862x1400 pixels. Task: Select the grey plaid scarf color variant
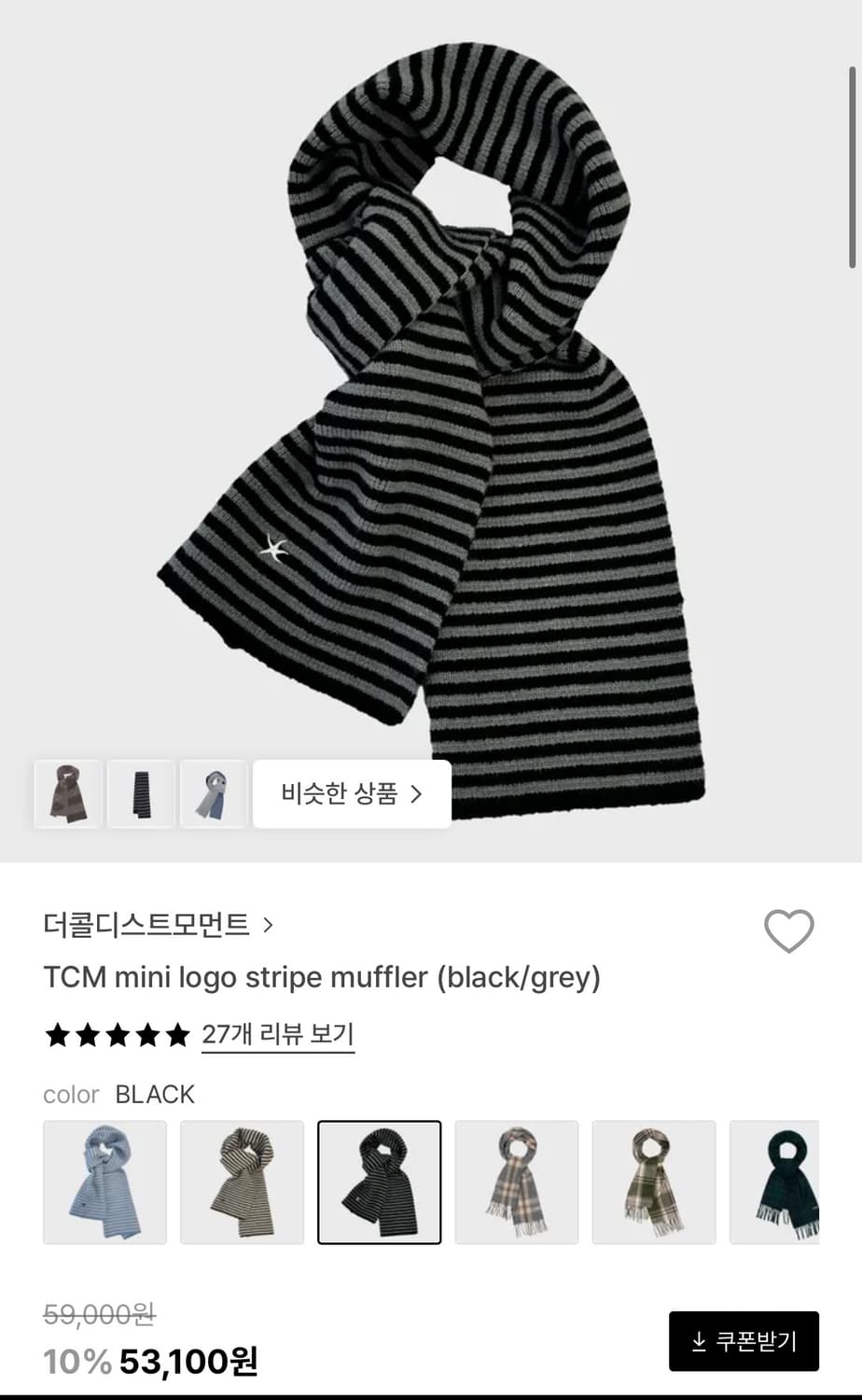[x=516, y=1182]
